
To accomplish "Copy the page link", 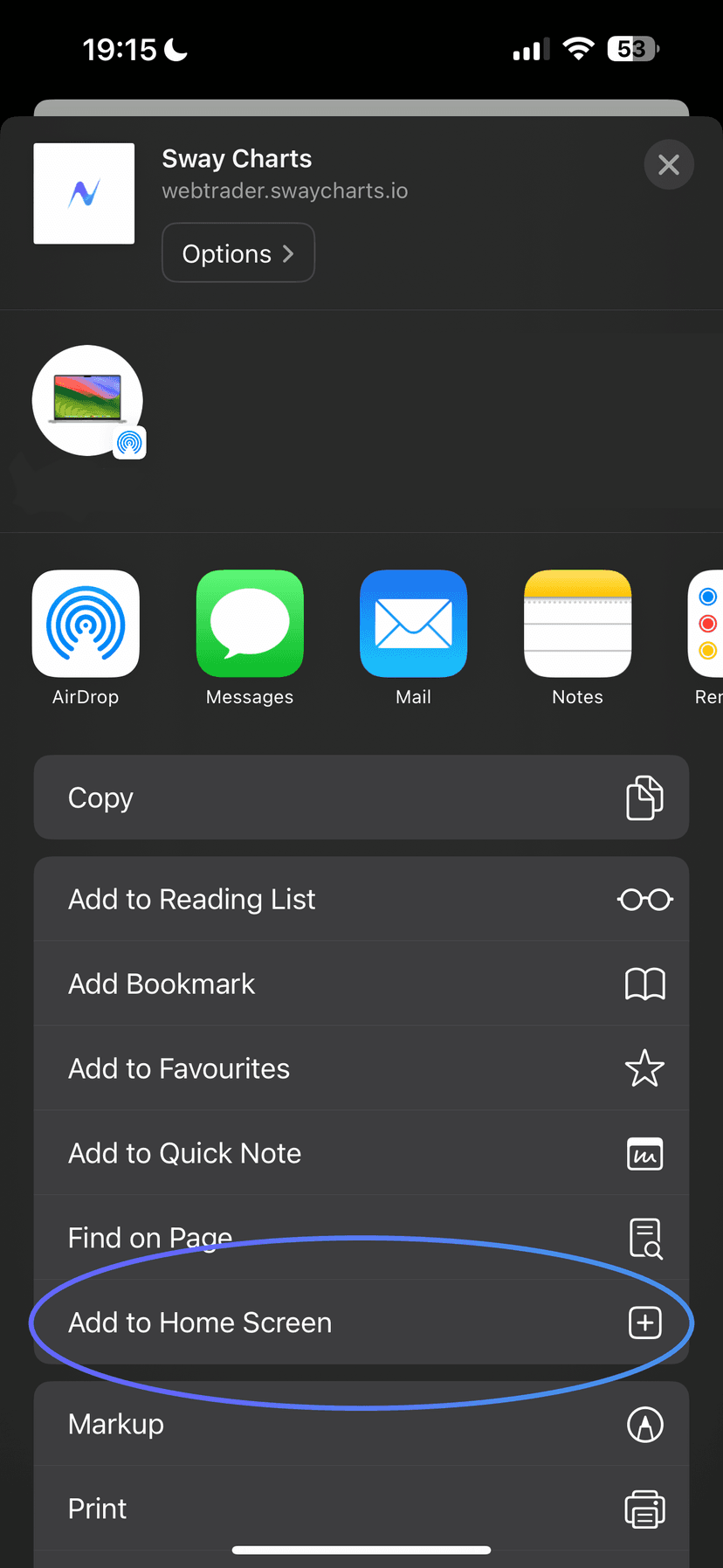I will tap(361, 798).
